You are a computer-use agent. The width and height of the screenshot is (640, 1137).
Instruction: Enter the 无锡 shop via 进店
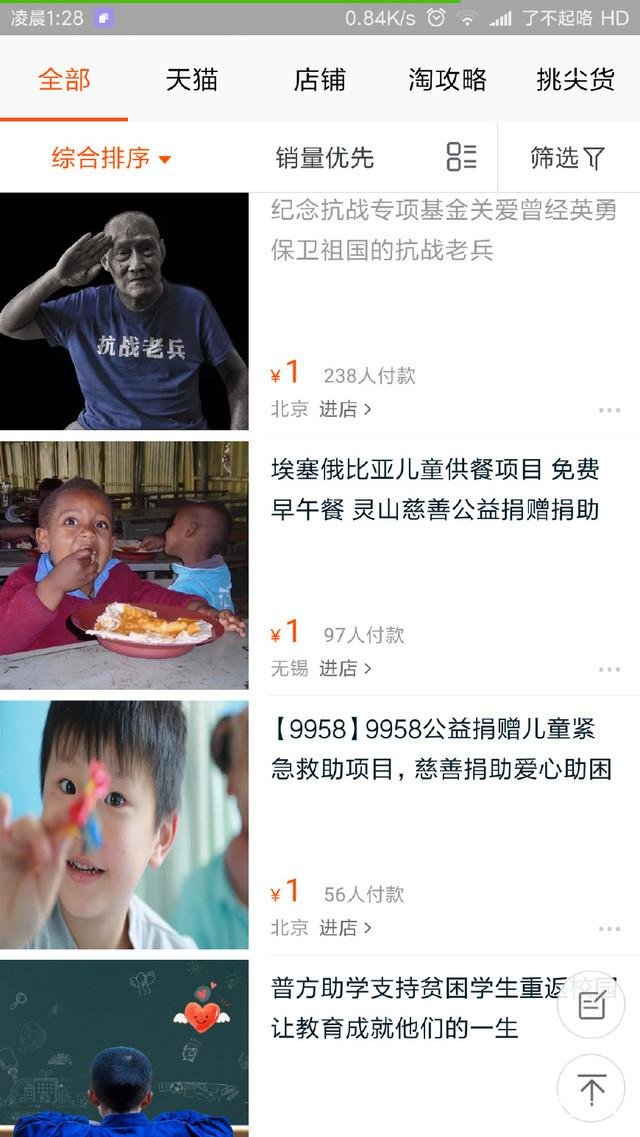coord(344,668)
